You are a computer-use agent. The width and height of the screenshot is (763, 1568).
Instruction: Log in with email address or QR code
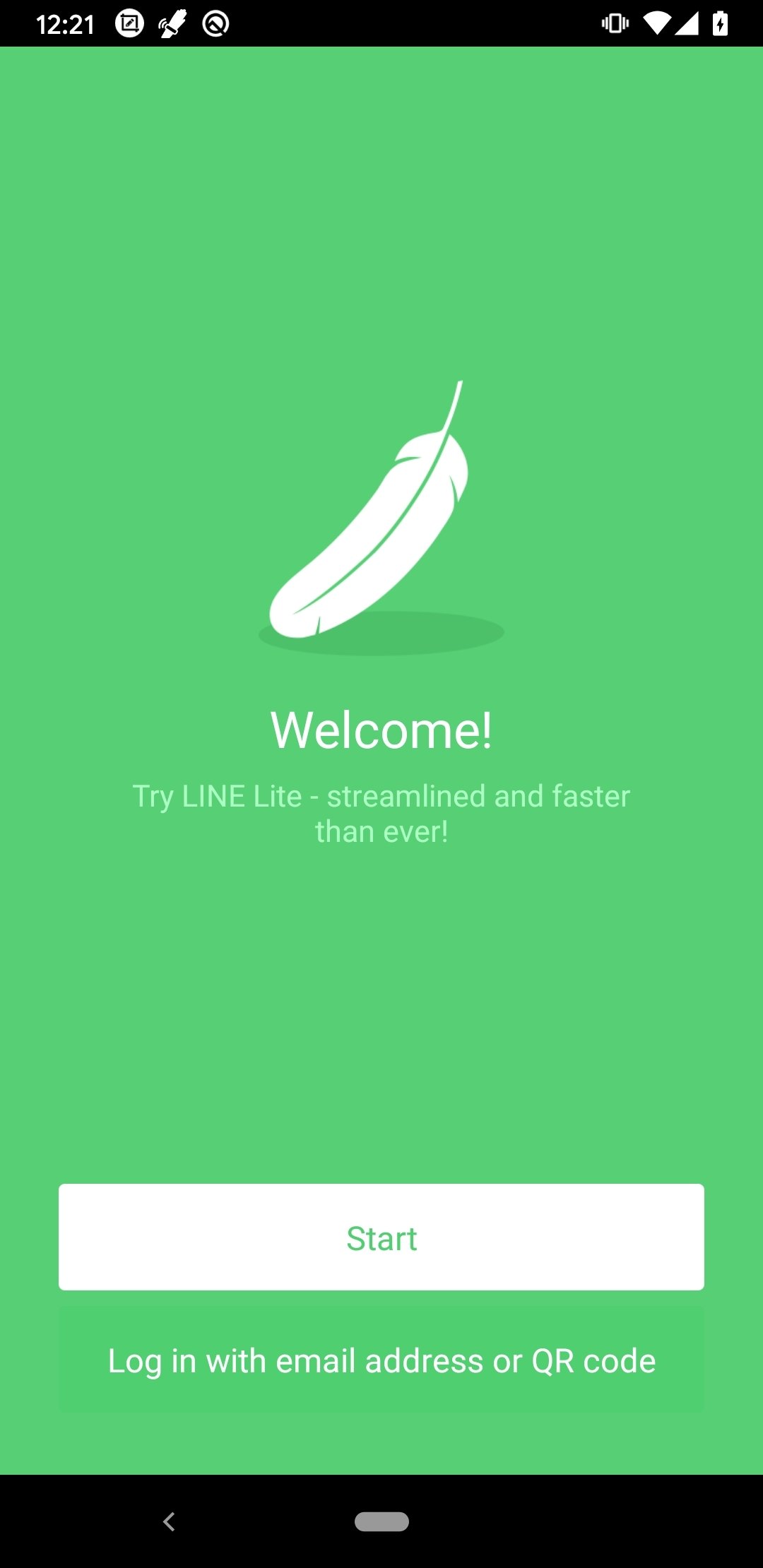pyautogui.click(x=381, y=1360)
